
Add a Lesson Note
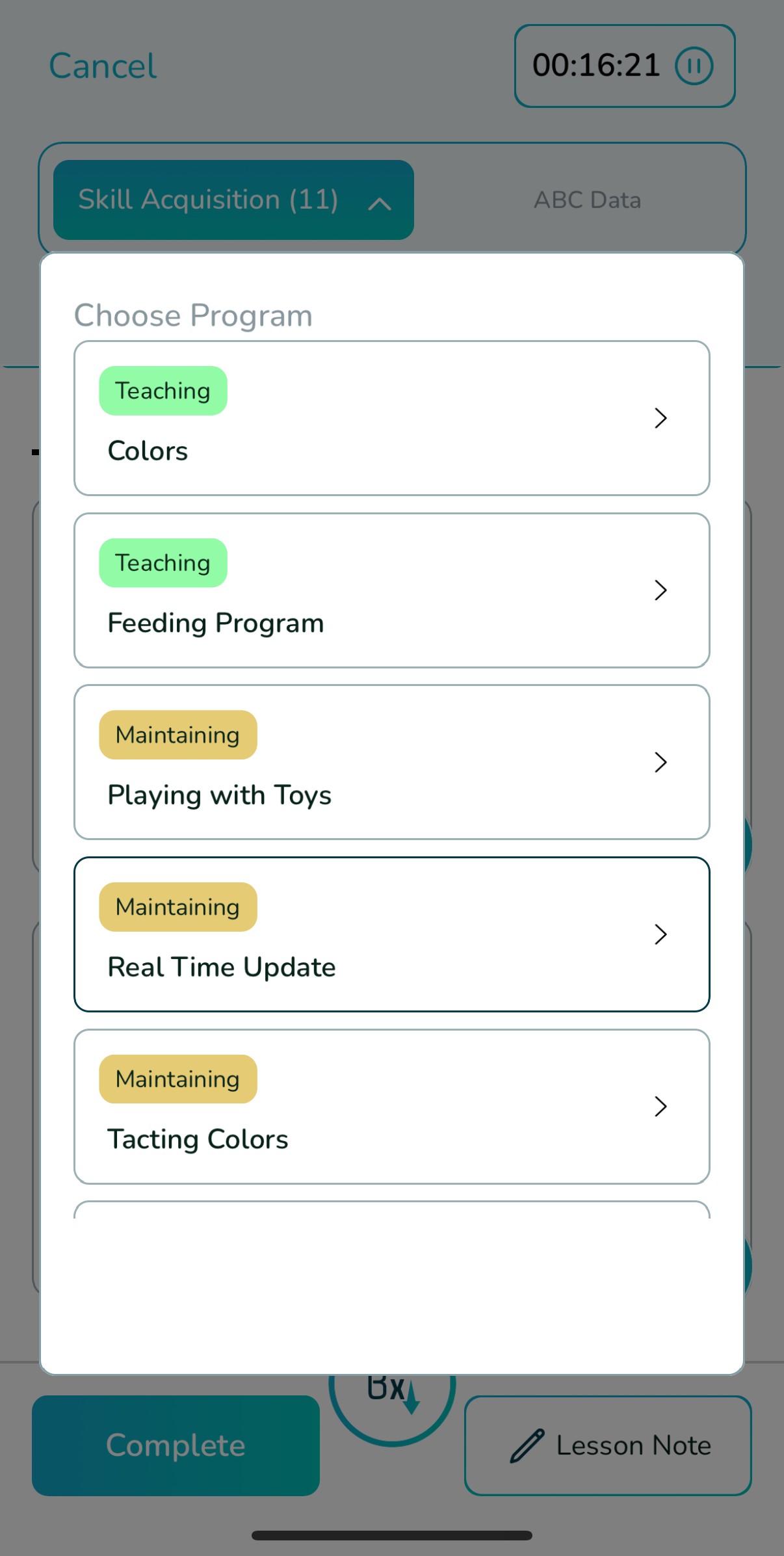608,1445
